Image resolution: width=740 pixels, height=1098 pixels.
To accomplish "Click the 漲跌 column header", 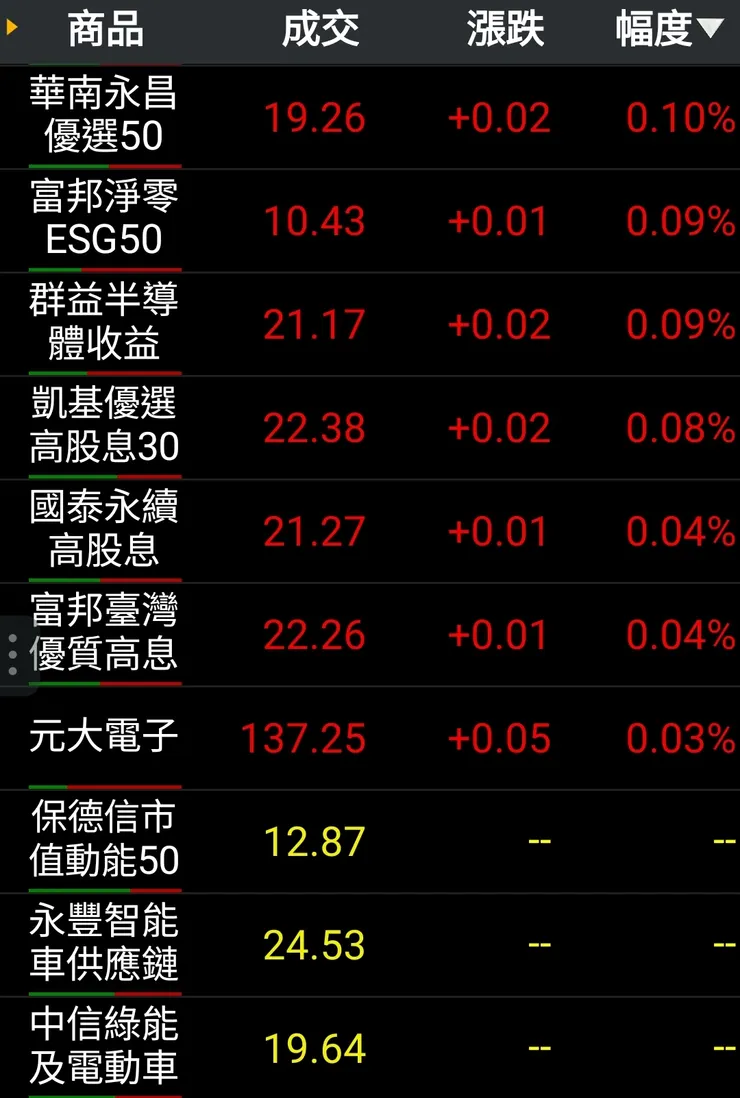I will 504,30.
